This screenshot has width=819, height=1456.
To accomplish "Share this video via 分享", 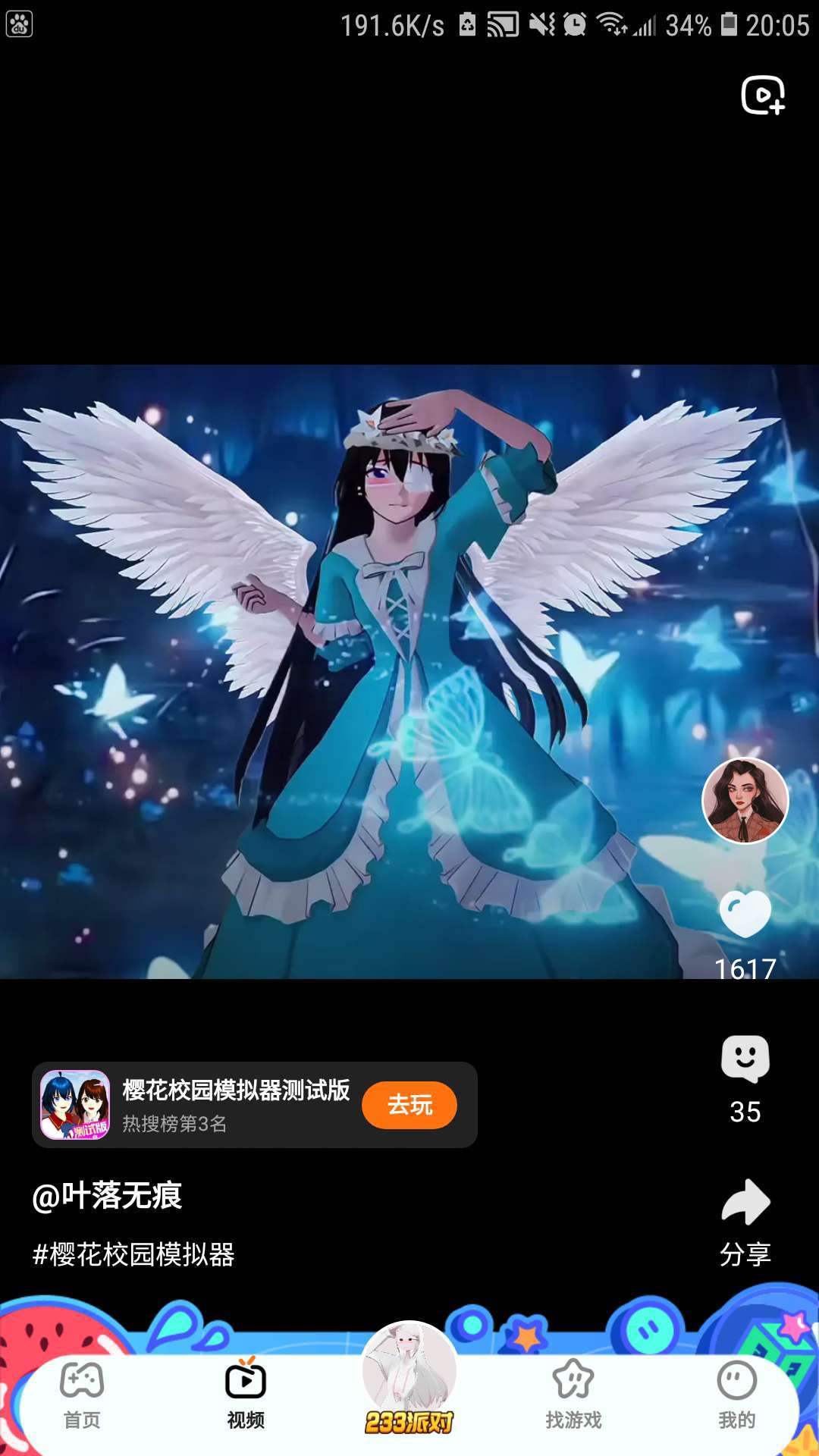I will point(745,1222).
